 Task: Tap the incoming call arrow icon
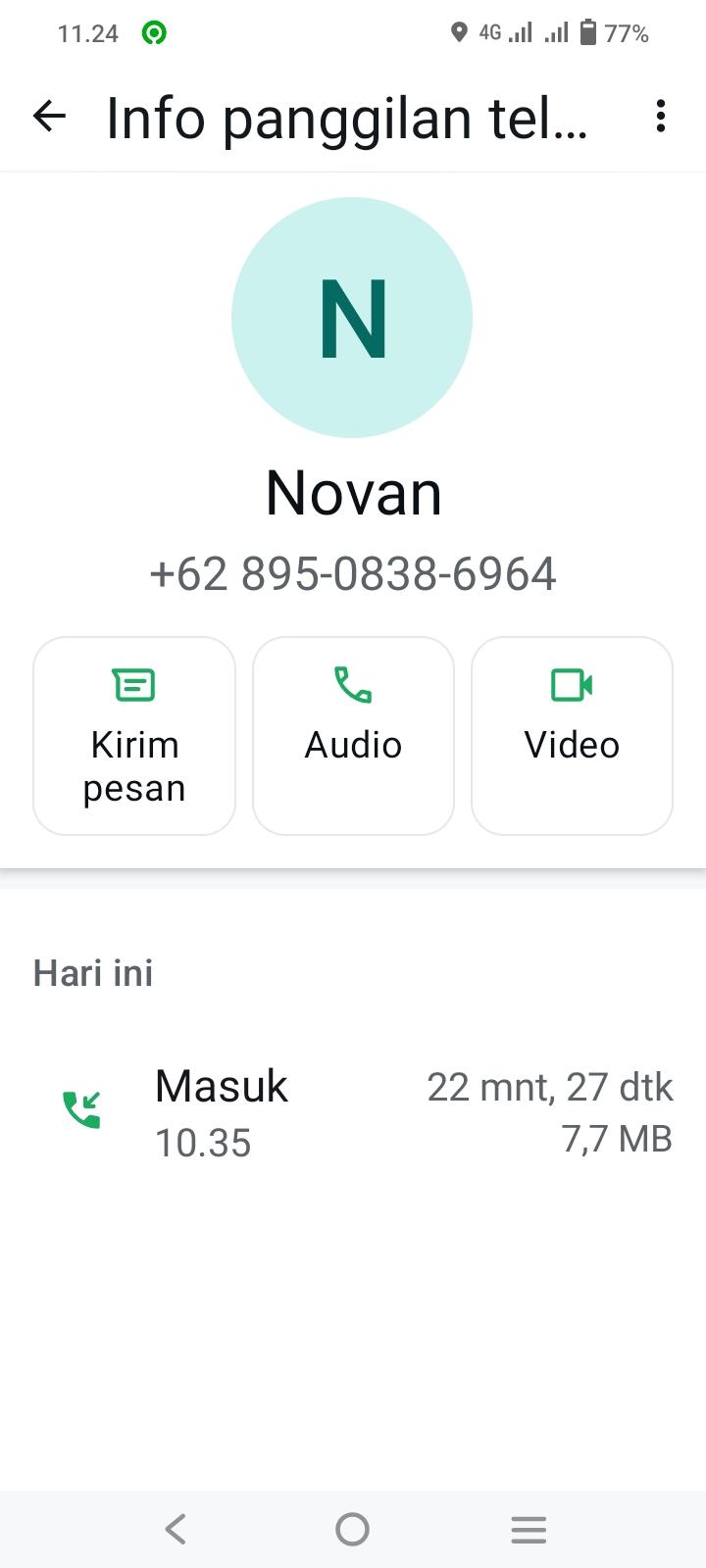(x=82, y=1110)
